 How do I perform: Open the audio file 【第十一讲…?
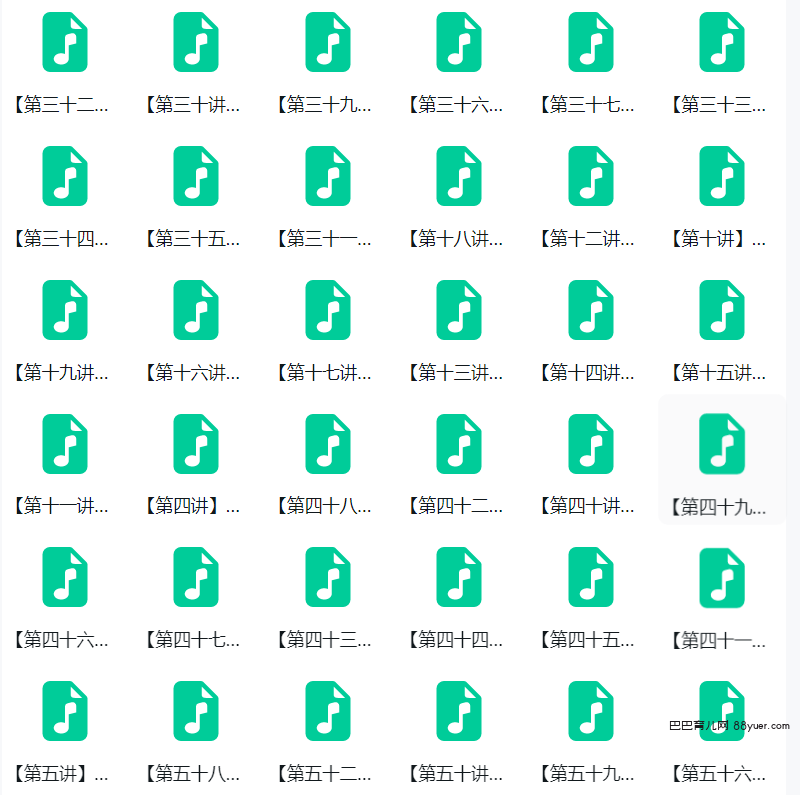tap(64, 444)
